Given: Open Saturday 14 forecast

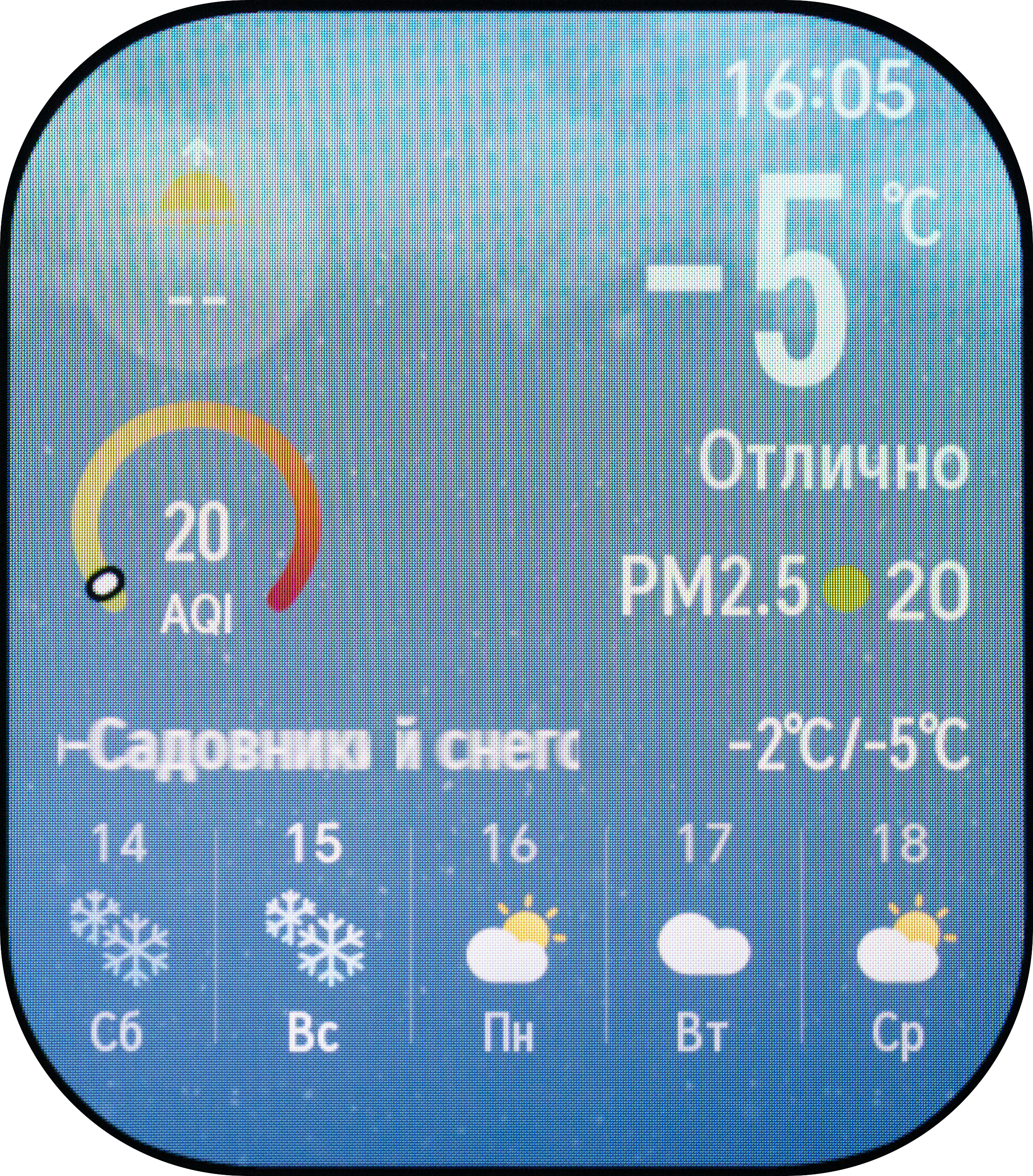Looking at the screenshot, I should click(118, 942).
